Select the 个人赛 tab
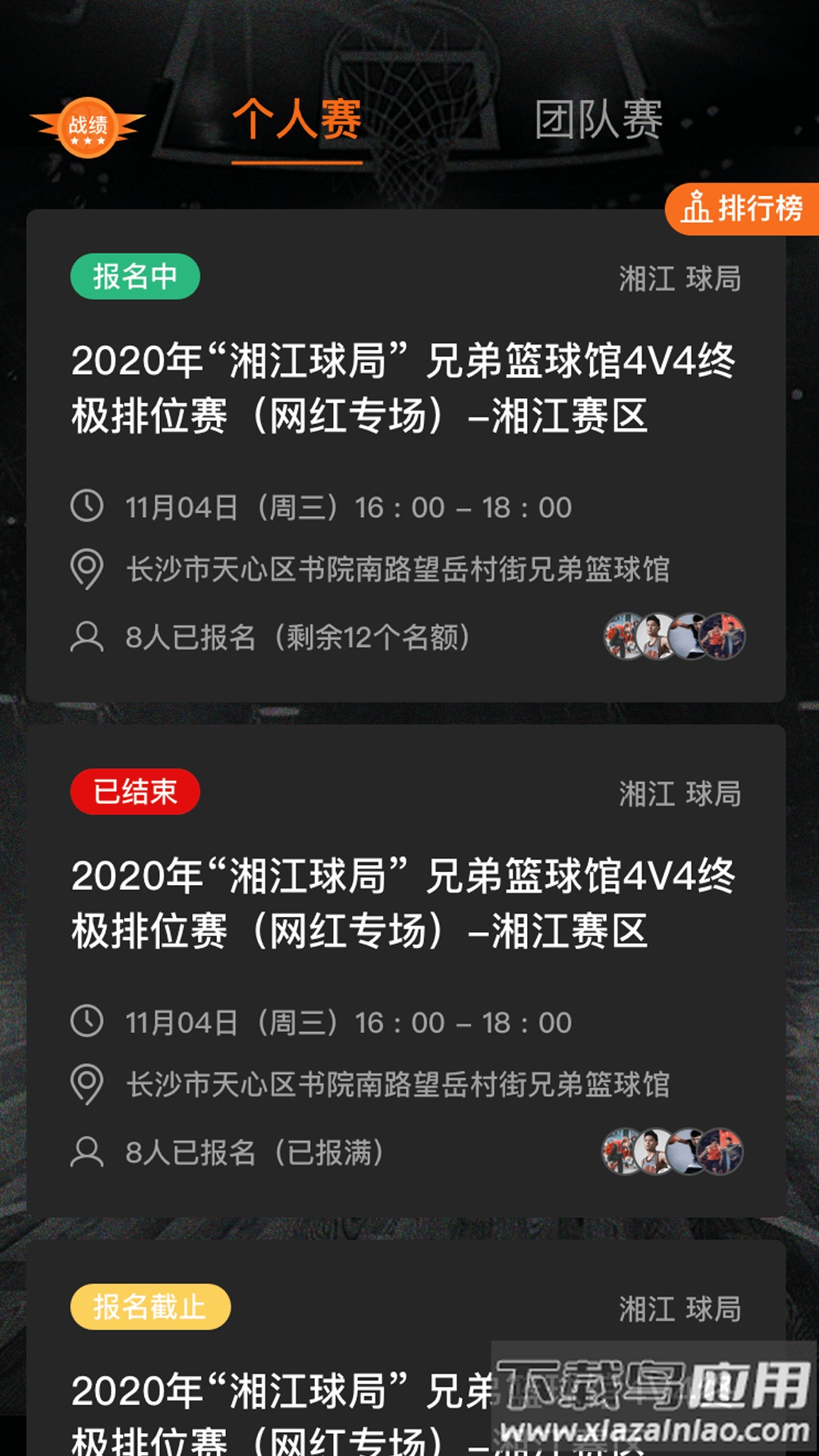The height and width of the screenshot is (1456, 819). (x=297, y=121)
